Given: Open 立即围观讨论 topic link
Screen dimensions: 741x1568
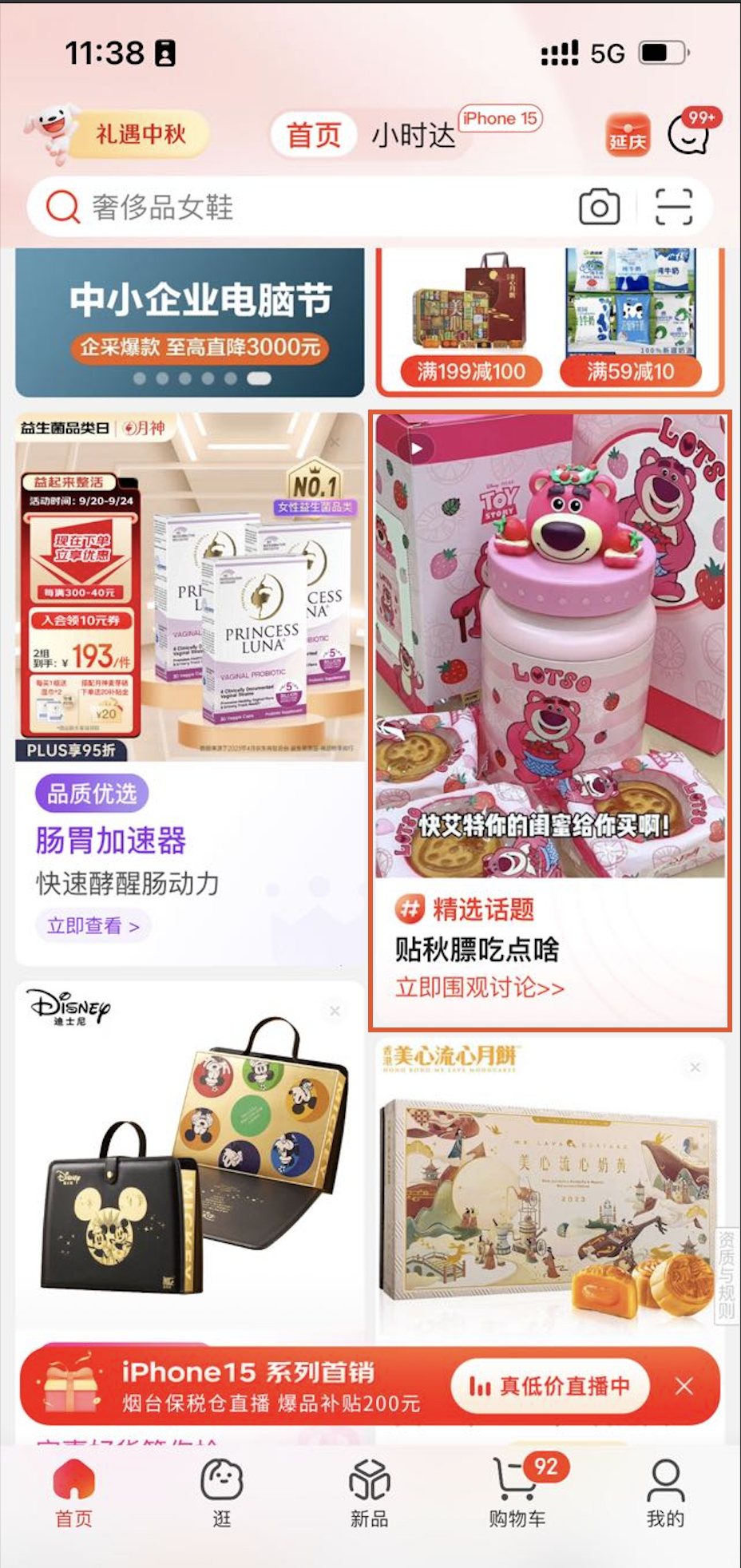Looking at the screenshot, I should click(480, 988).
